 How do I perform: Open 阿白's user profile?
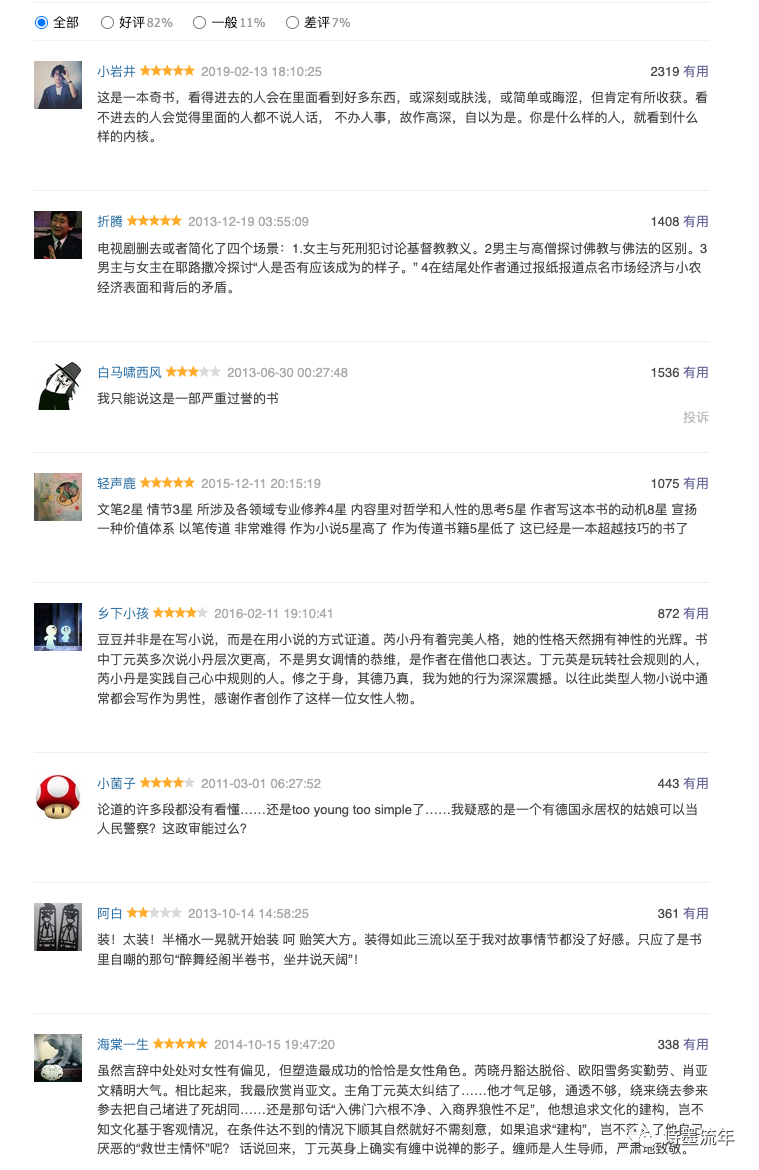pyautogui.click(x=110, y=914)
